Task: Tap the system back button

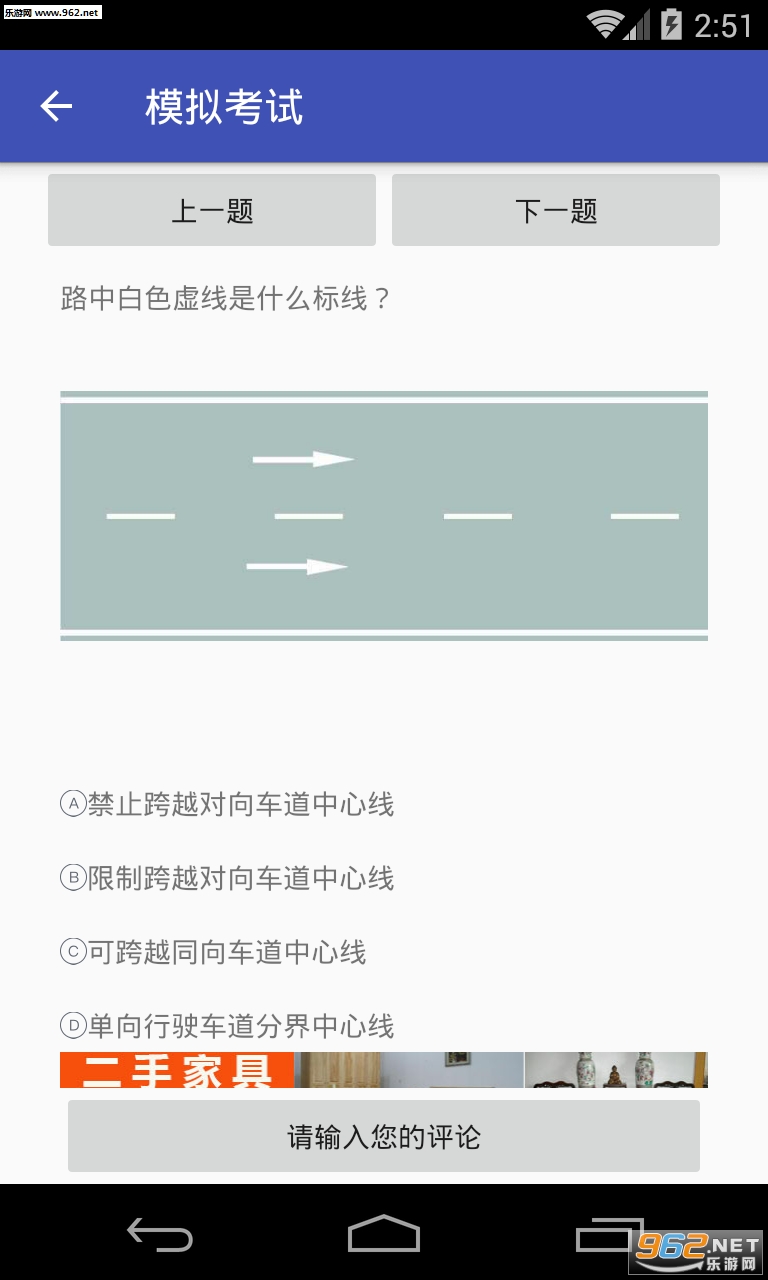Action: click(x=160, y=1234)
